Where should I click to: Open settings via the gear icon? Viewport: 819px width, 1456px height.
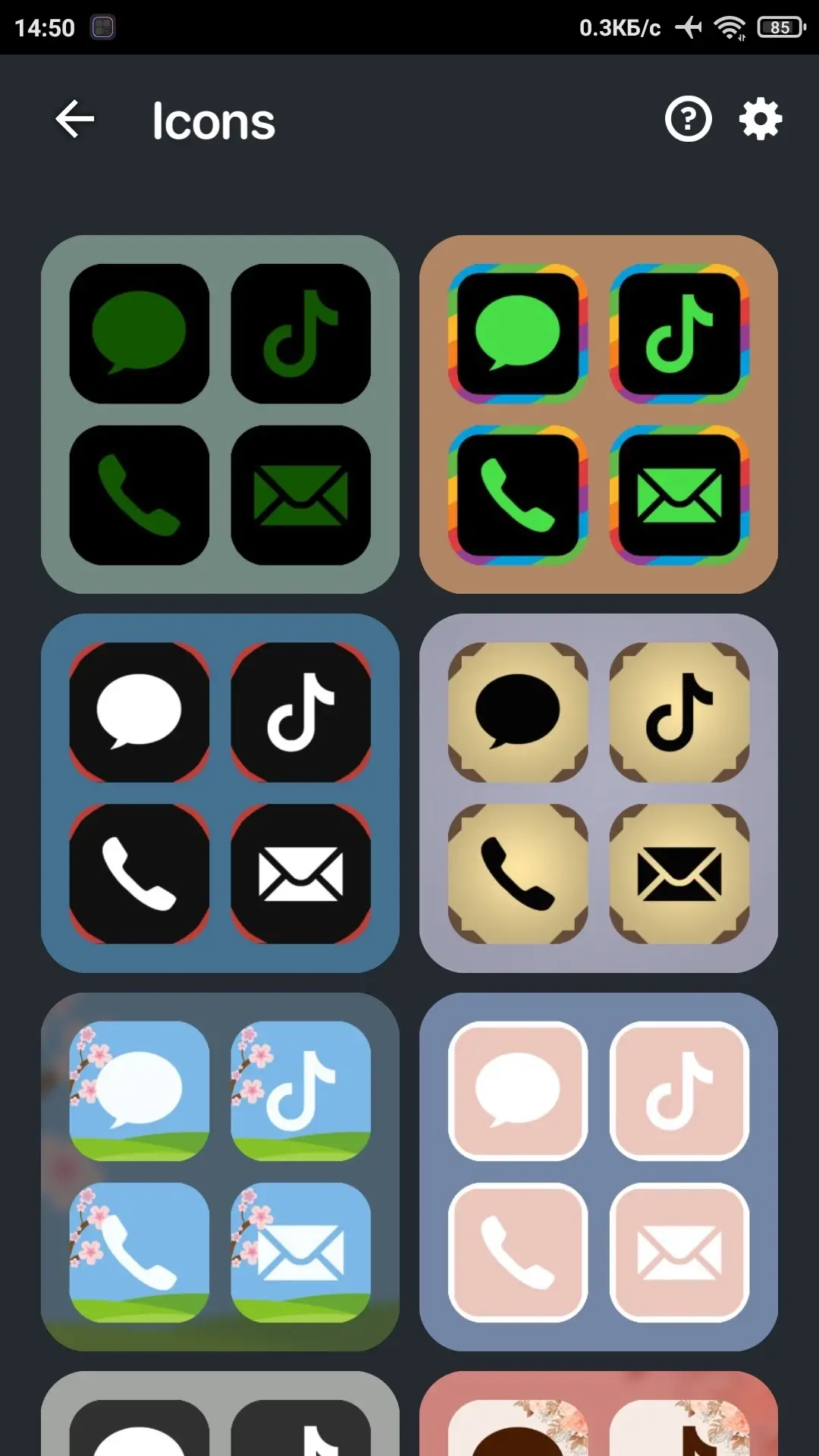click(760, 120)
